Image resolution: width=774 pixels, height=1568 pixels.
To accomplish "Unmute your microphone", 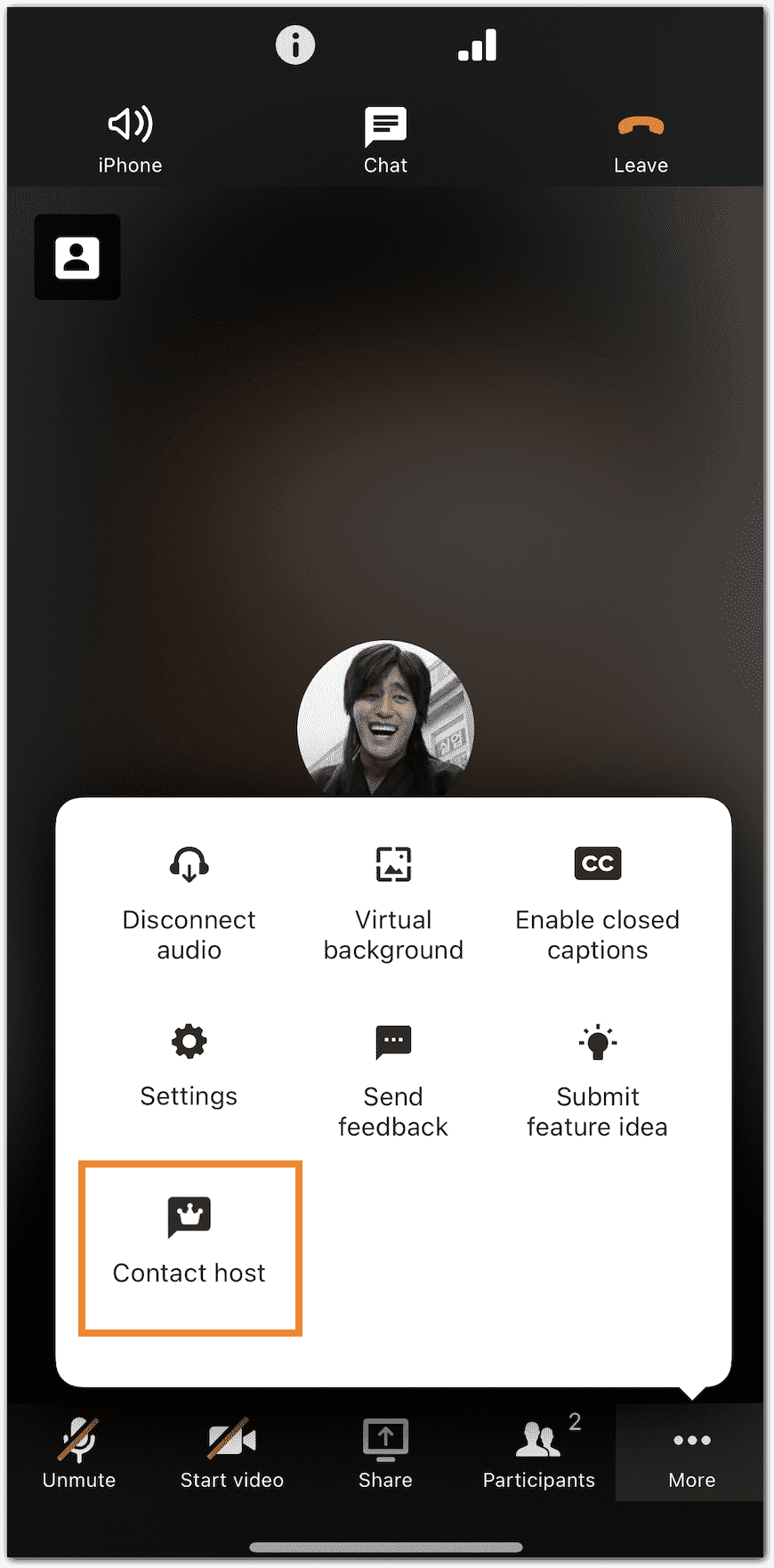I will 78,1451.
